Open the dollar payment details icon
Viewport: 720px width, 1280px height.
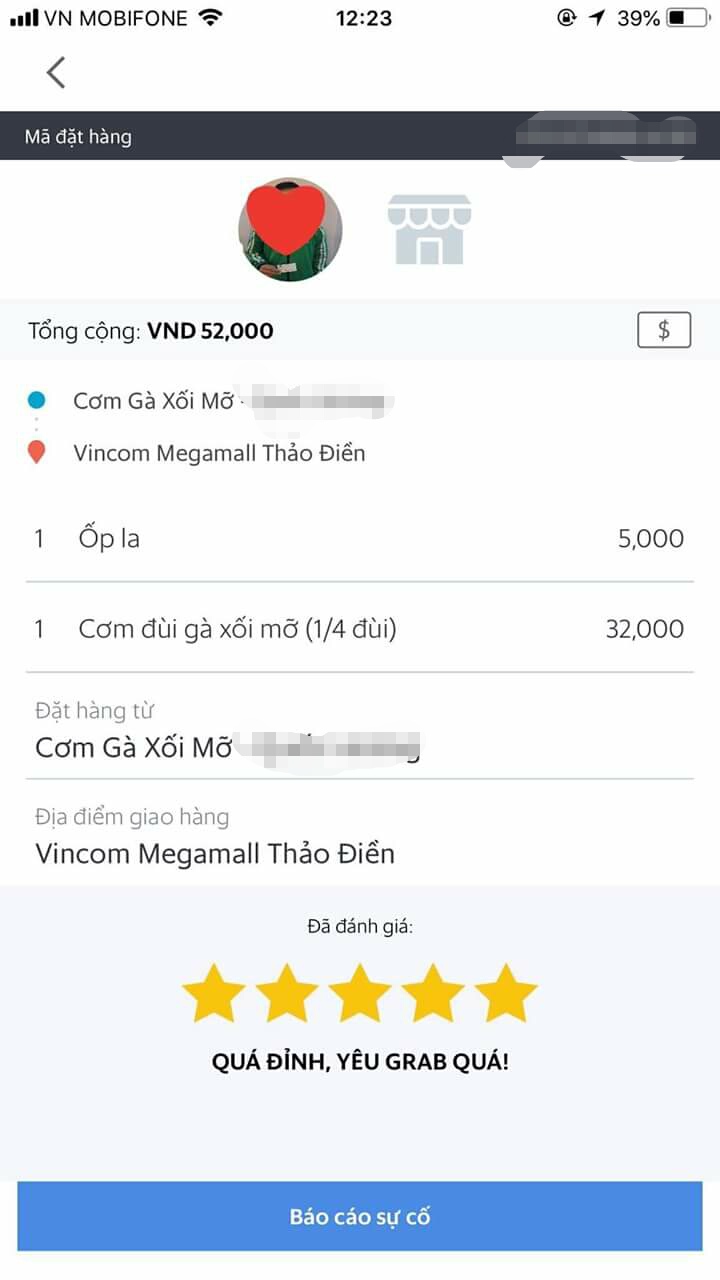tap(664, 331)
